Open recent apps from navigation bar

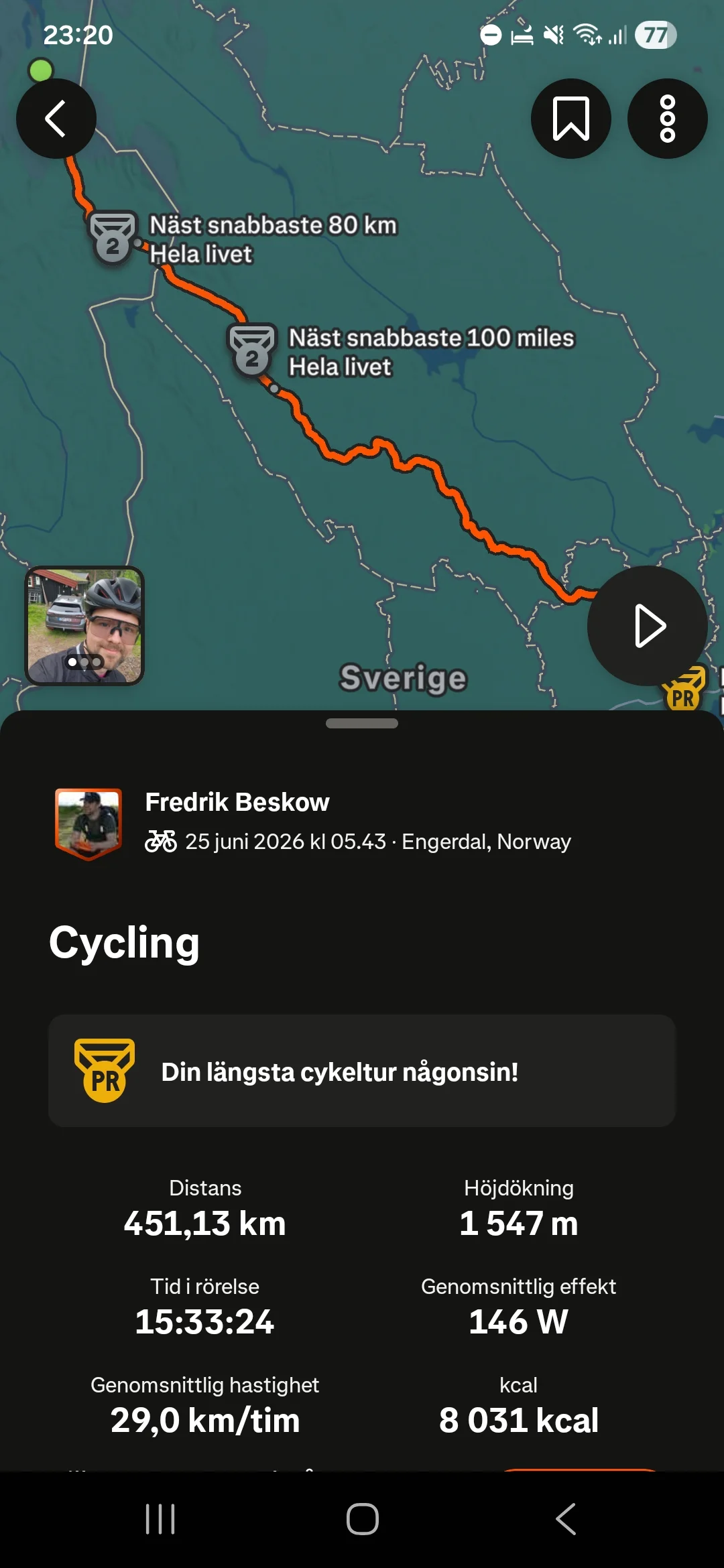coord(160,1519)
